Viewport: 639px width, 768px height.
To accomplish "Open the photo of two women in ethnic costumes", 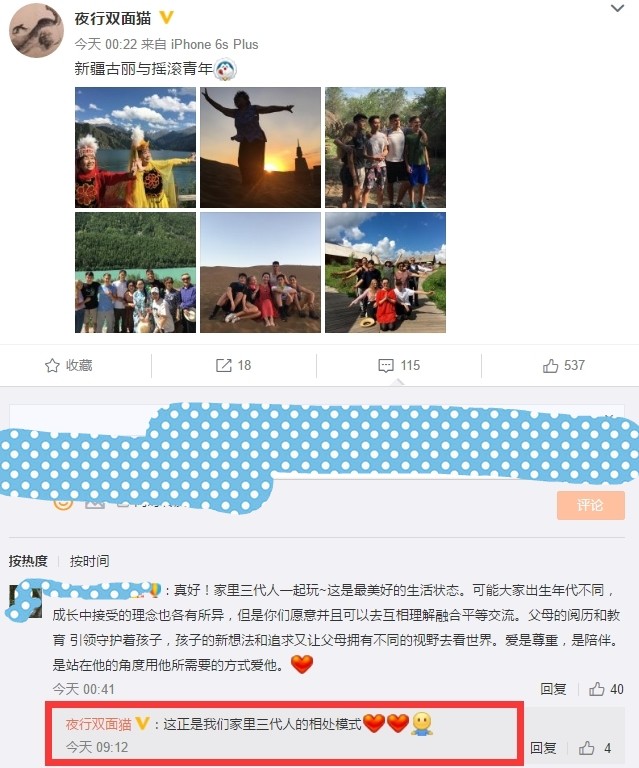I will click(x=135, y=147).
